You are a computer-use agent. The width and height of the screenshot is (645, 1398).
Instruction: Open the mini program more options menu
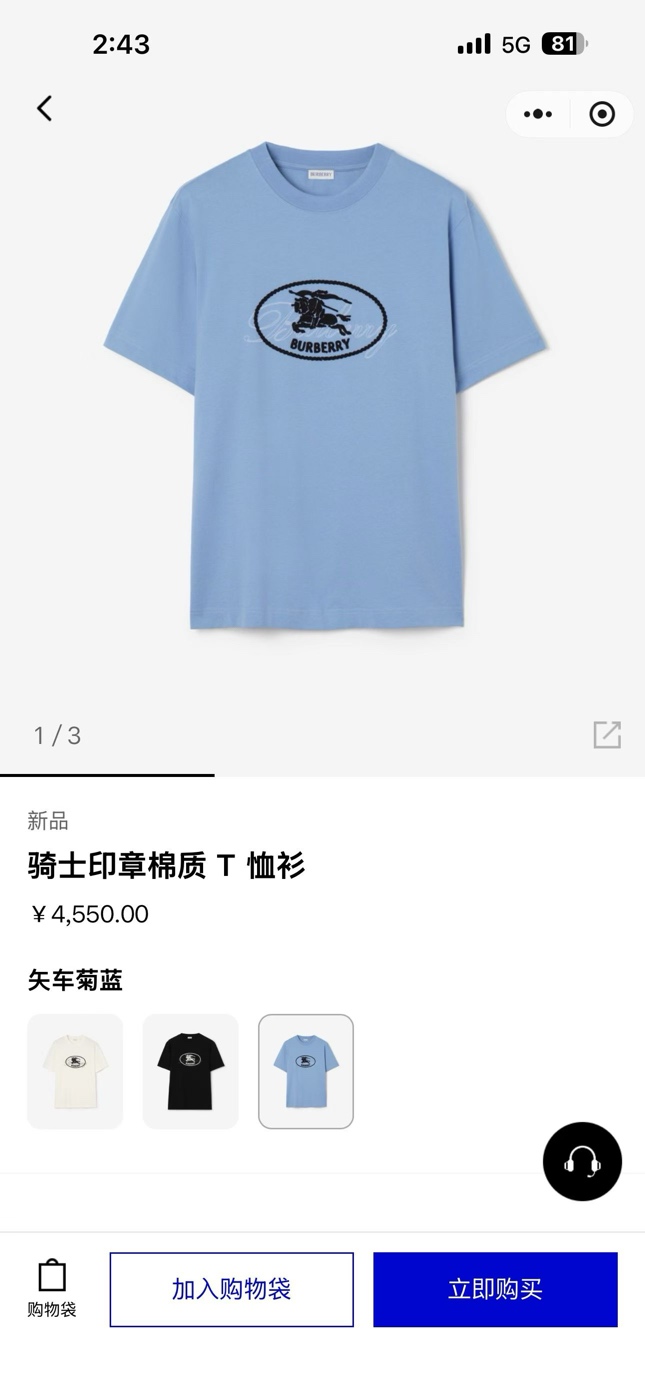[538, 114]
